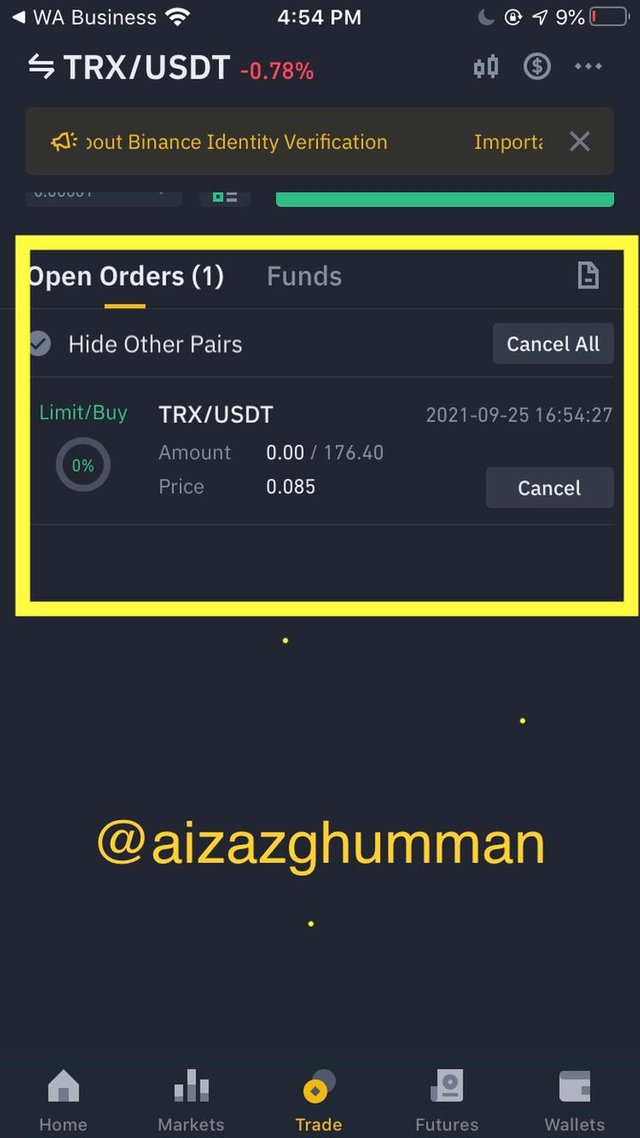The width and height of the screenshot is (640, 1138).
Task: Switch to the Markets tab
Action: point(191,1100)
